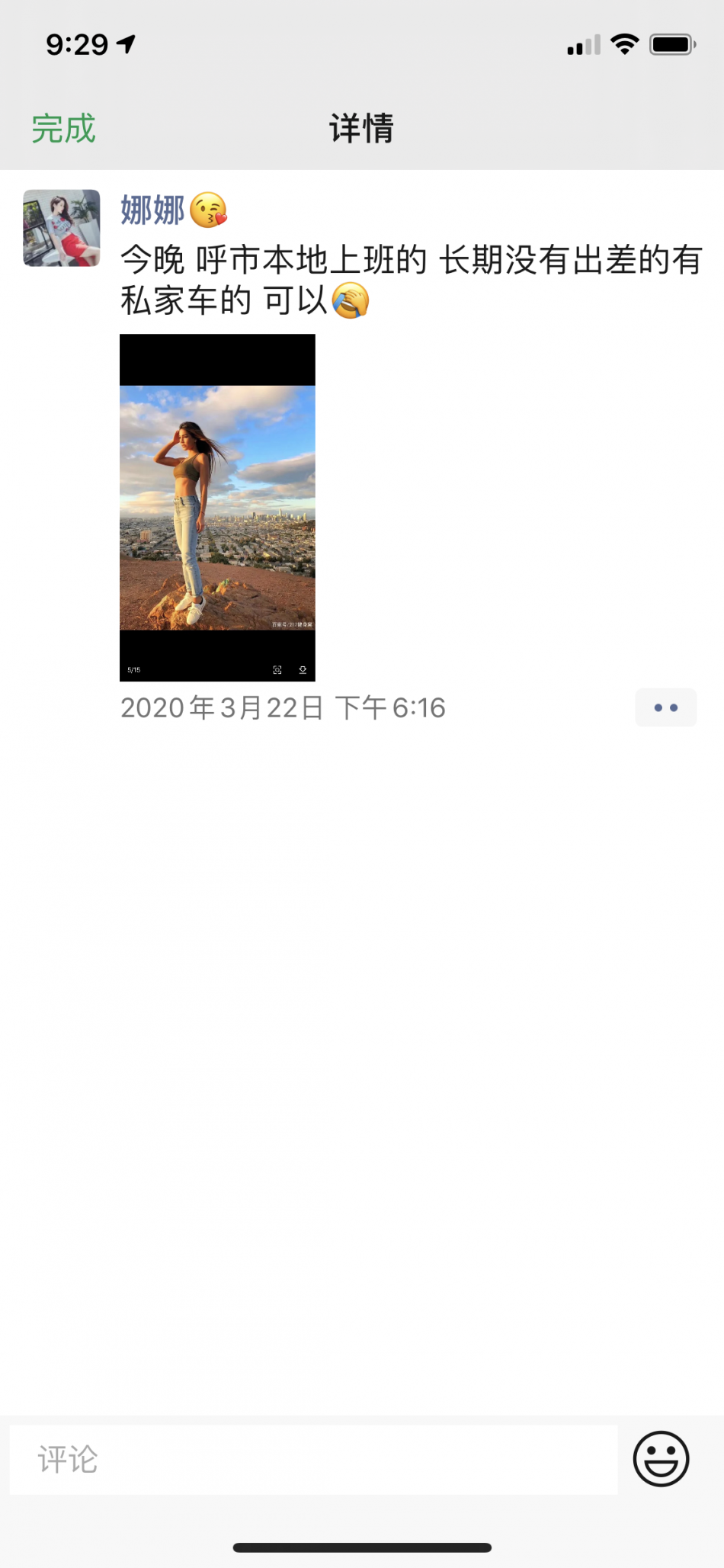Screen dimensions: 724x1568
Task: Focus the 评论 comment input field
Action: 312,1459
